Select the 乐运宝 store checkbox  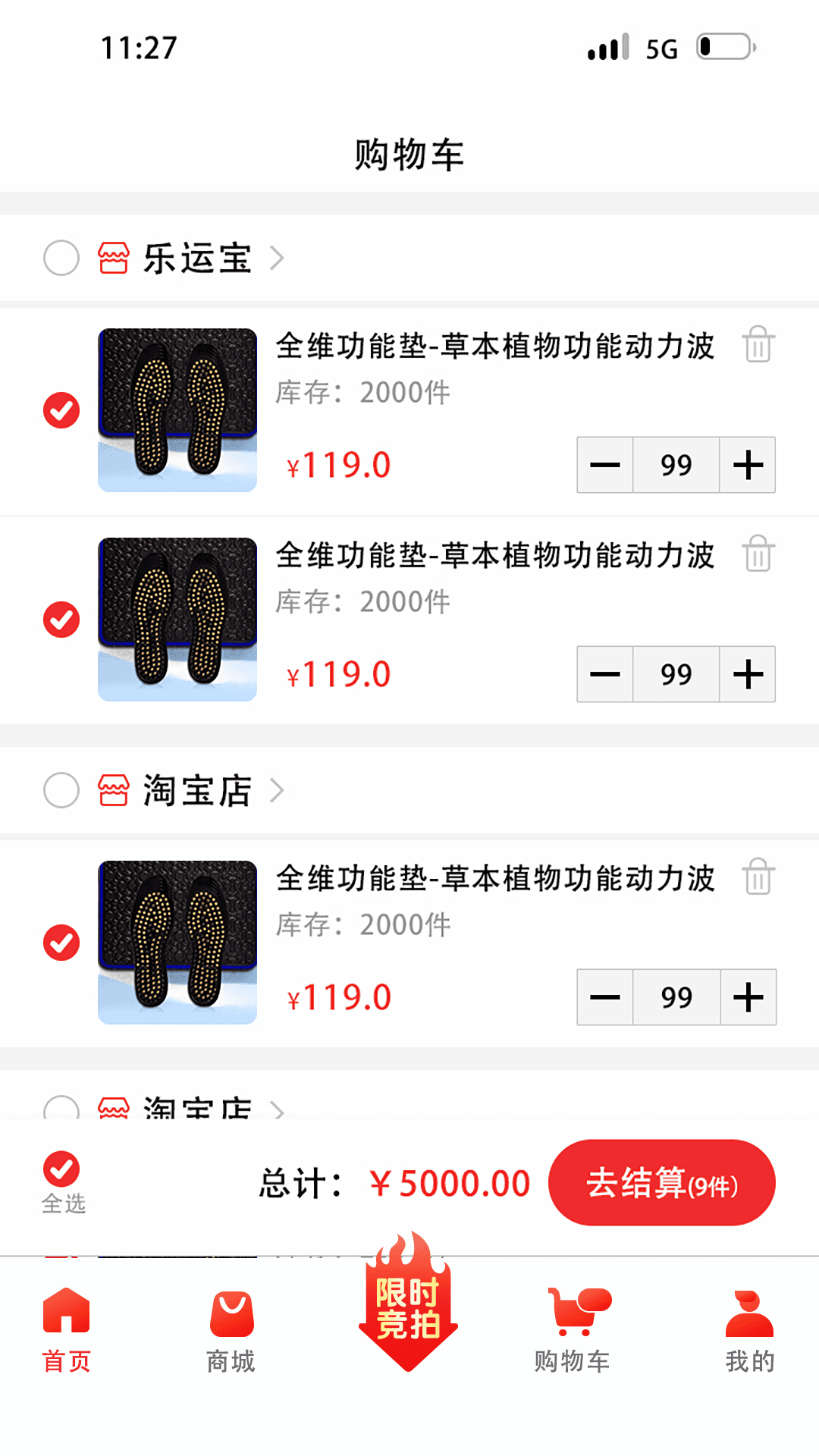pyautogui.click(x=61, y=258)
